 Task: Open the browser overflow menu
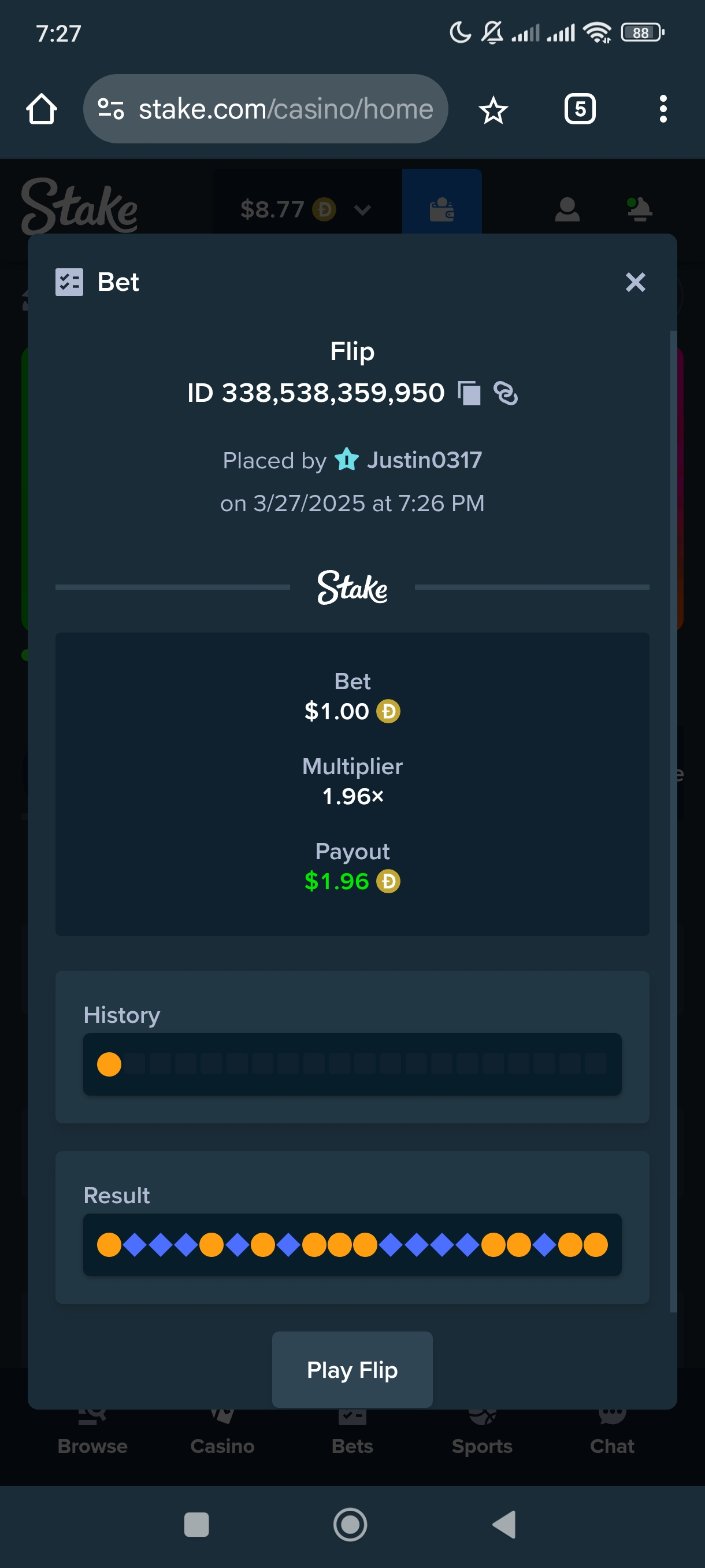[663, 110]
